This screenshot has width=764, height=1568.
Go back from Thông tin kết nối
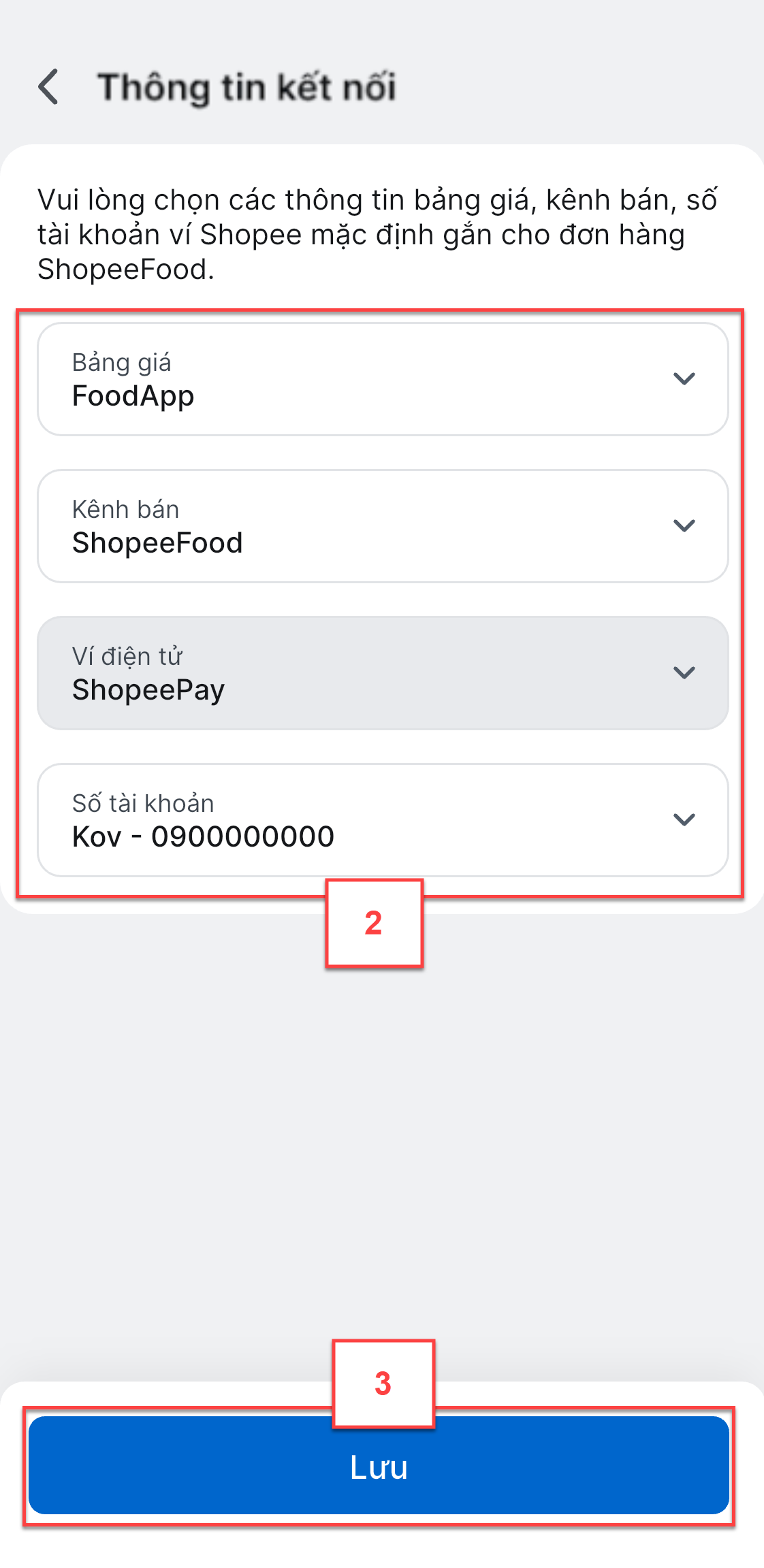point(48,87)
